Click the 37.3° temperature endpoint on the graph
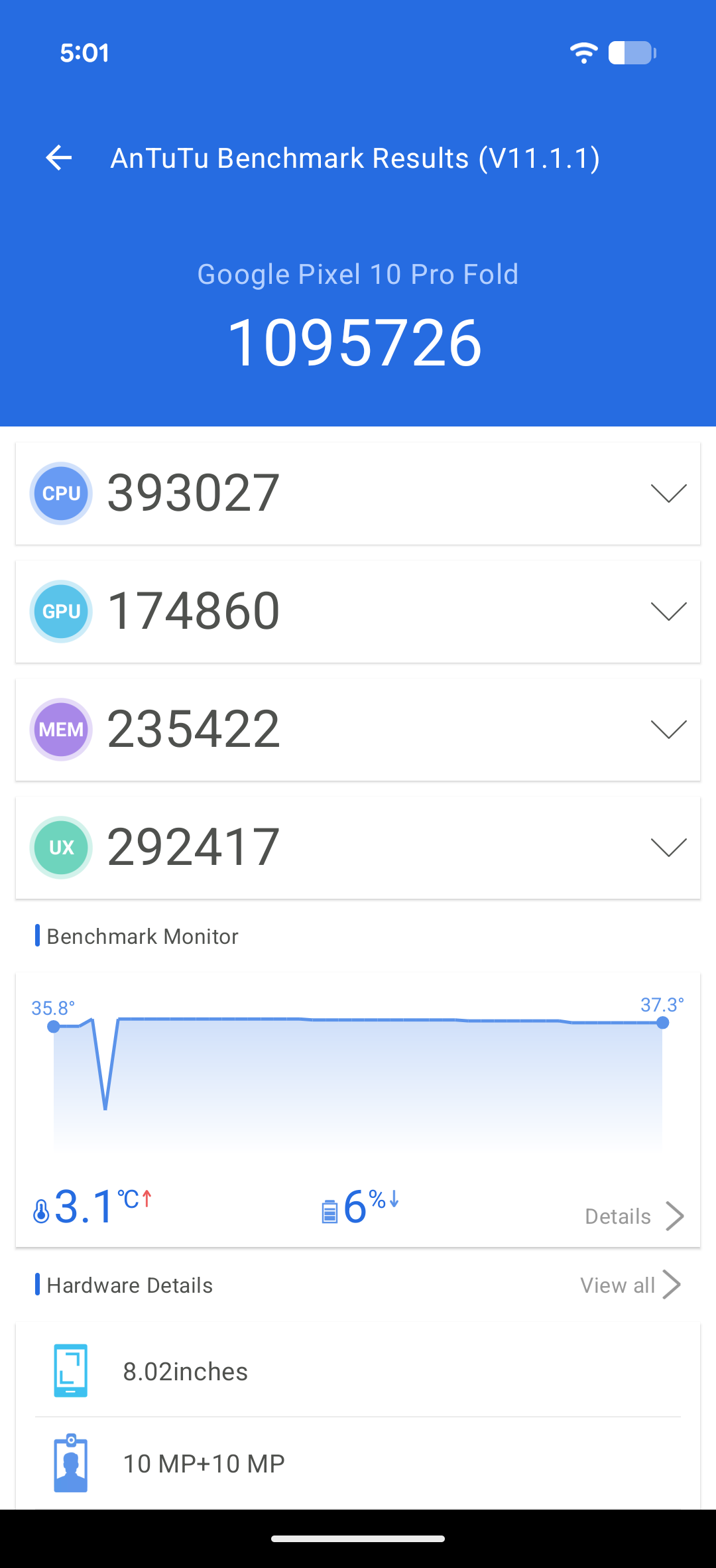The width and height of the screenshot is (716, 1568). [x=662, y=1023]
